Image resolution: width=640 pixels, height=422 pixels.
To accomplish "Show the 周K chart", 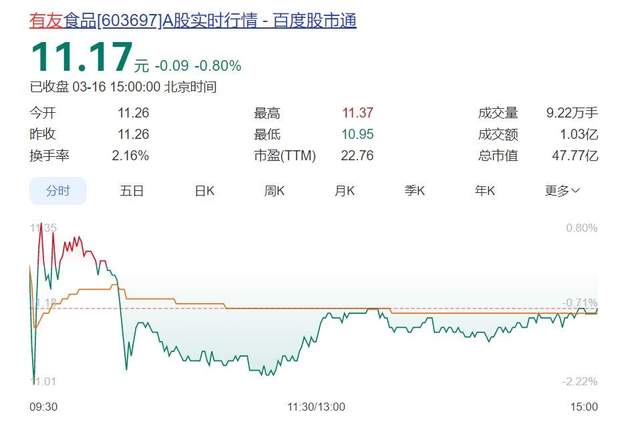I will [275, 190].
